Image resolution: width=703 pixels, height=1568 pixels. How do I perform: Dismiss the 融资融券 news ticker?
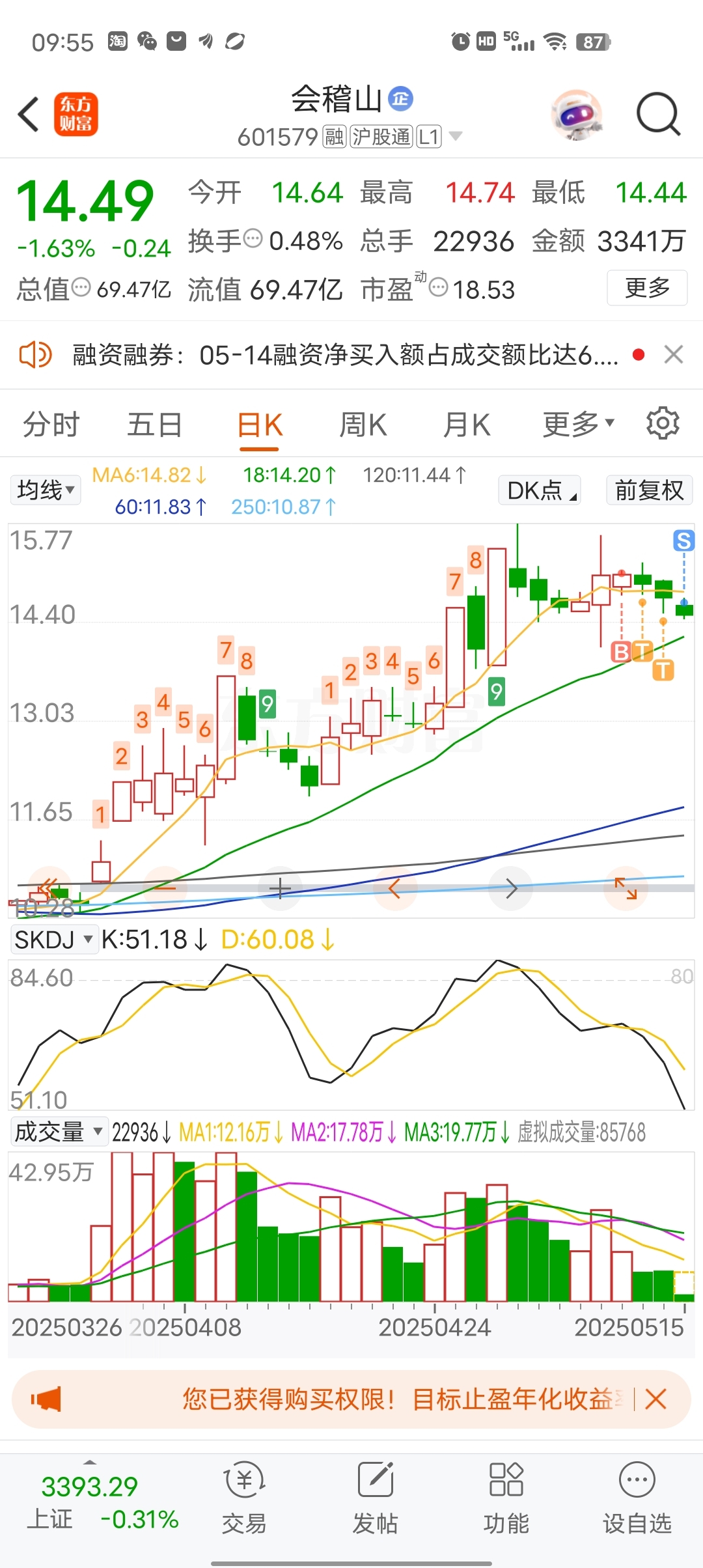tap(673, 355)
